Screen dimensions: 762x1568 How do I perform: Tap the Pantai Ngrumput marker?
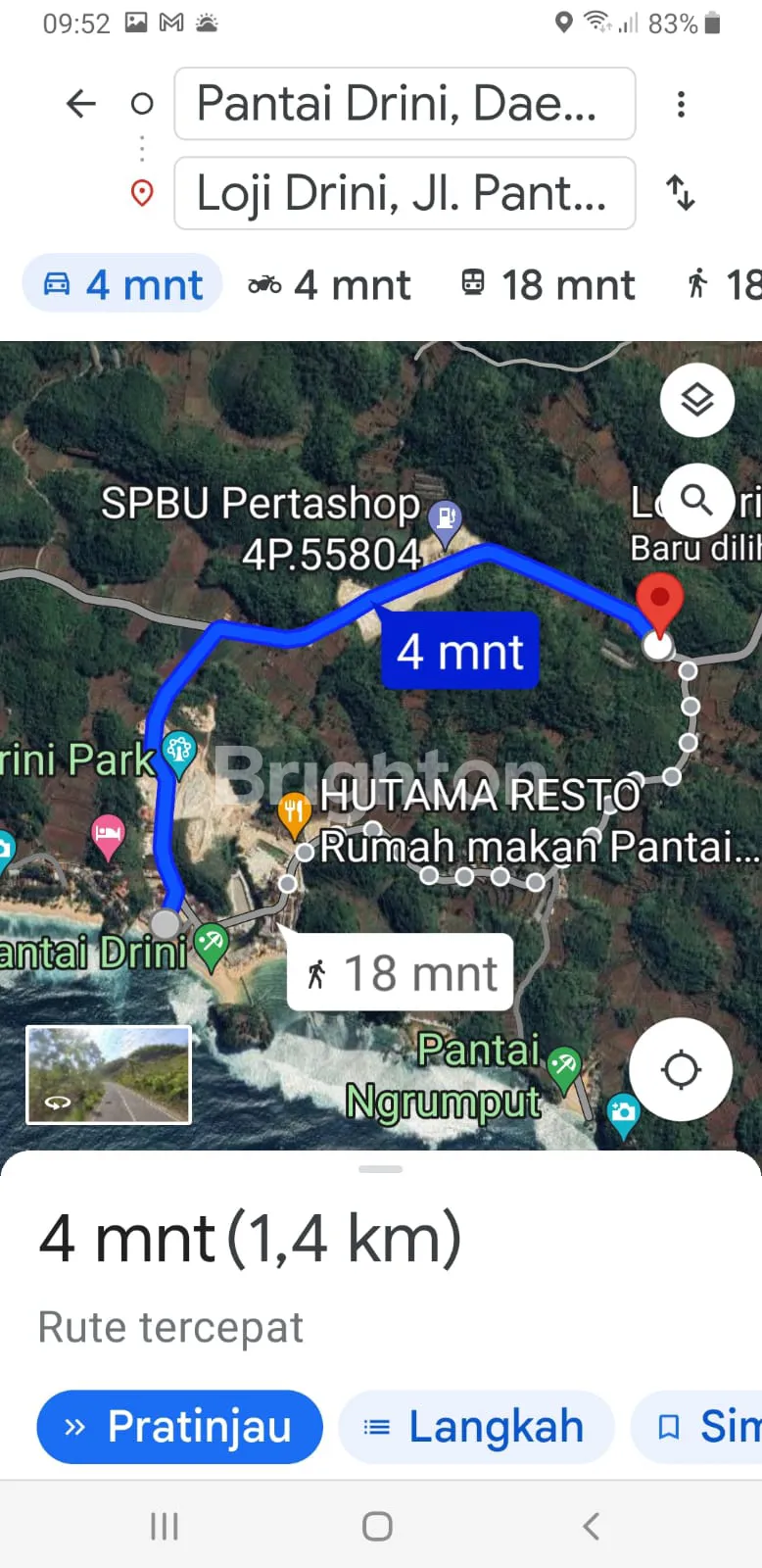tap(563, 1067)
